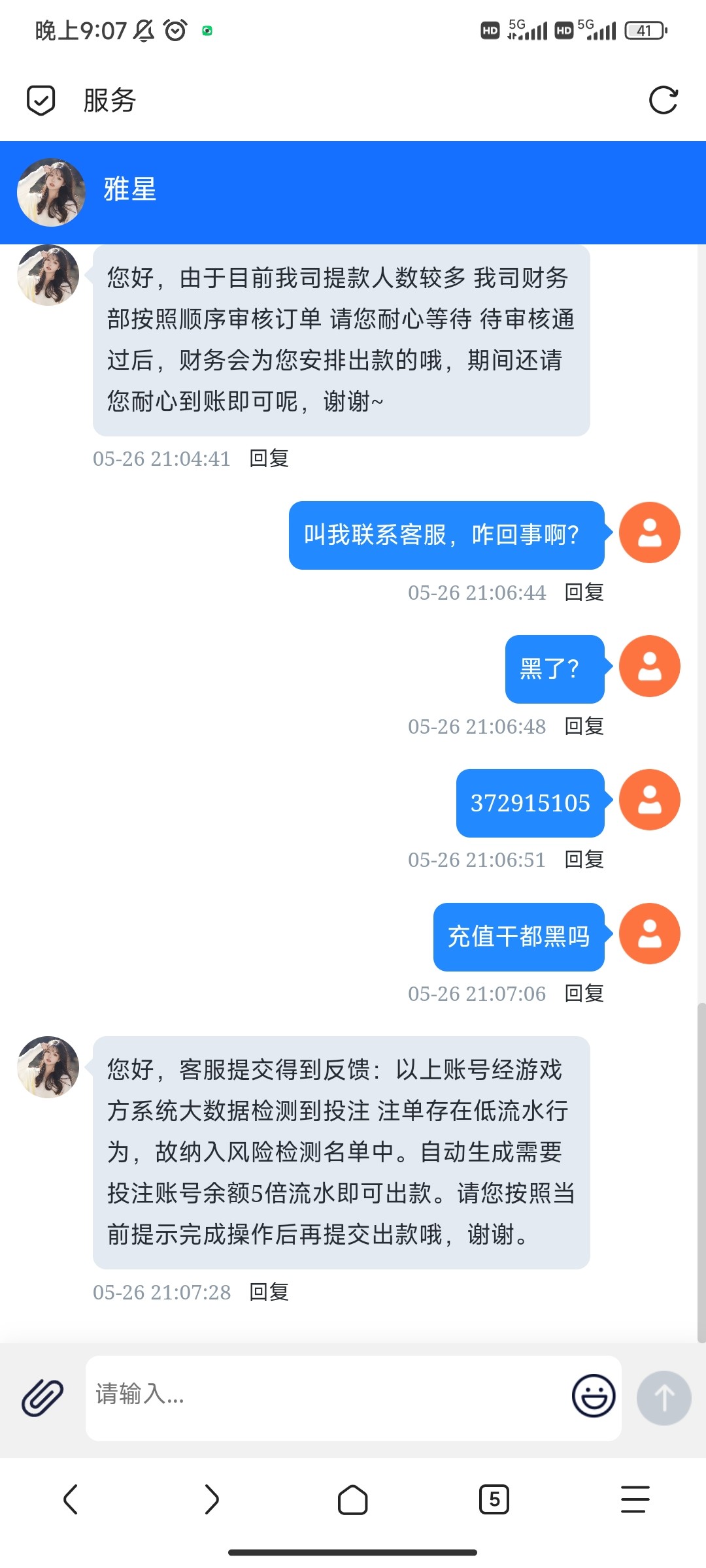
Task: Refresh the service page
Action: pyautogui.click(x=663, y=101)
